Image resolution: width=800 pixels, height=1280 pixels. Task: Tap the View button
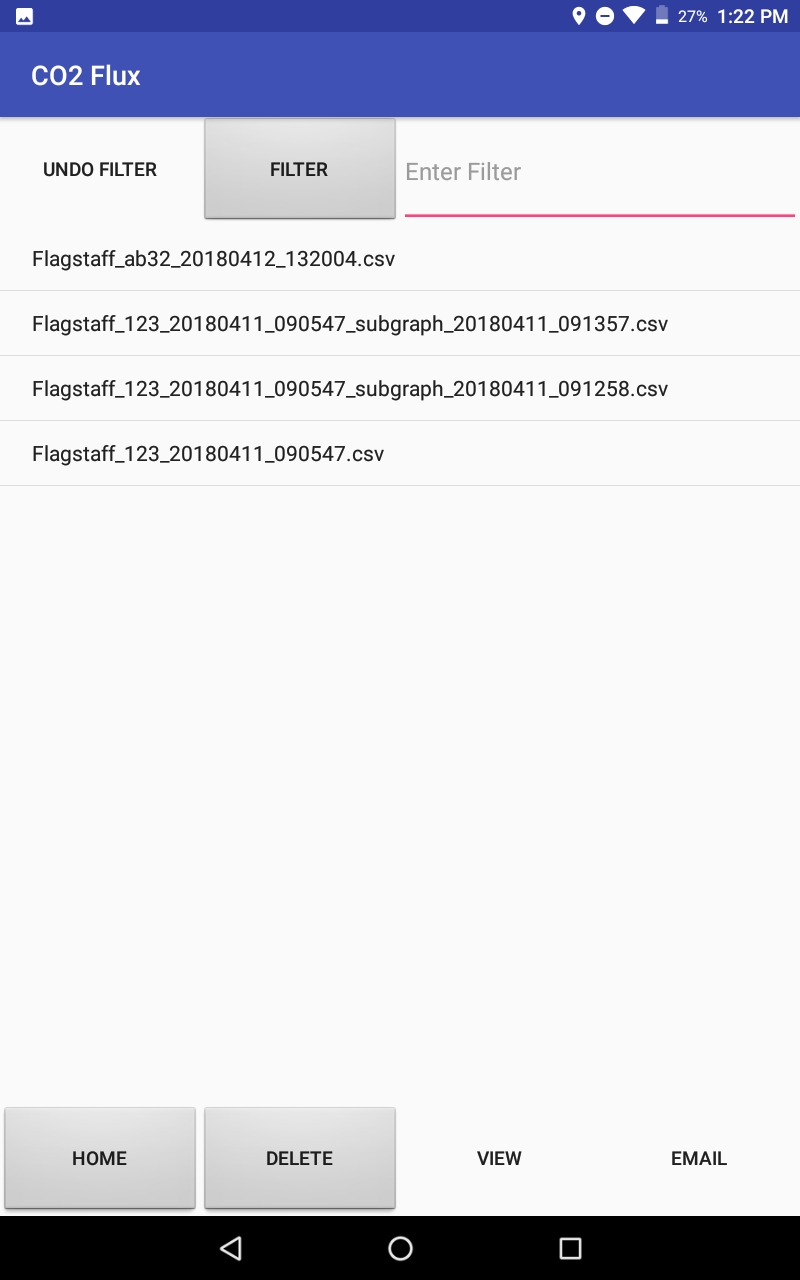[x=499, y=1158]
